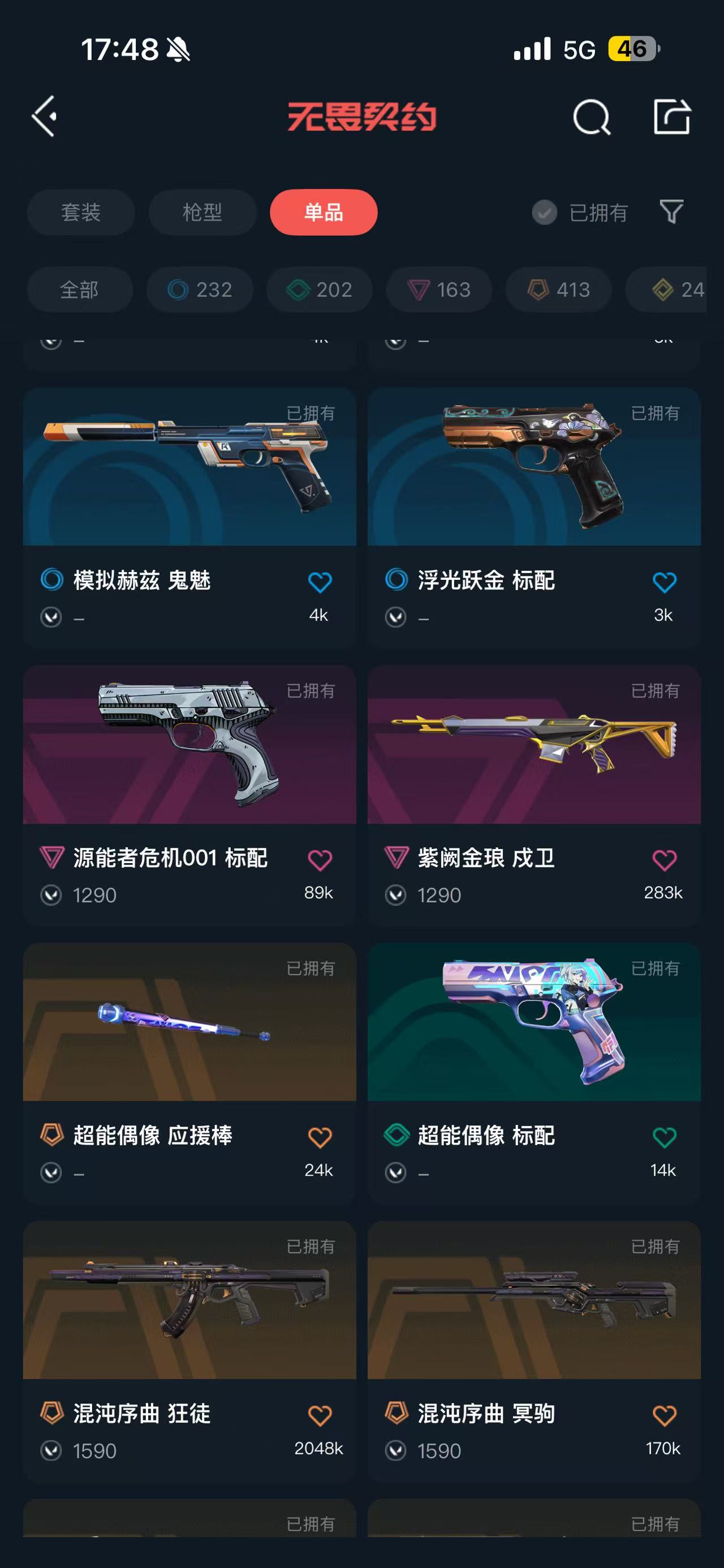
Task: Filter by the 232 rarity chip
Action: tap(200, 290)
